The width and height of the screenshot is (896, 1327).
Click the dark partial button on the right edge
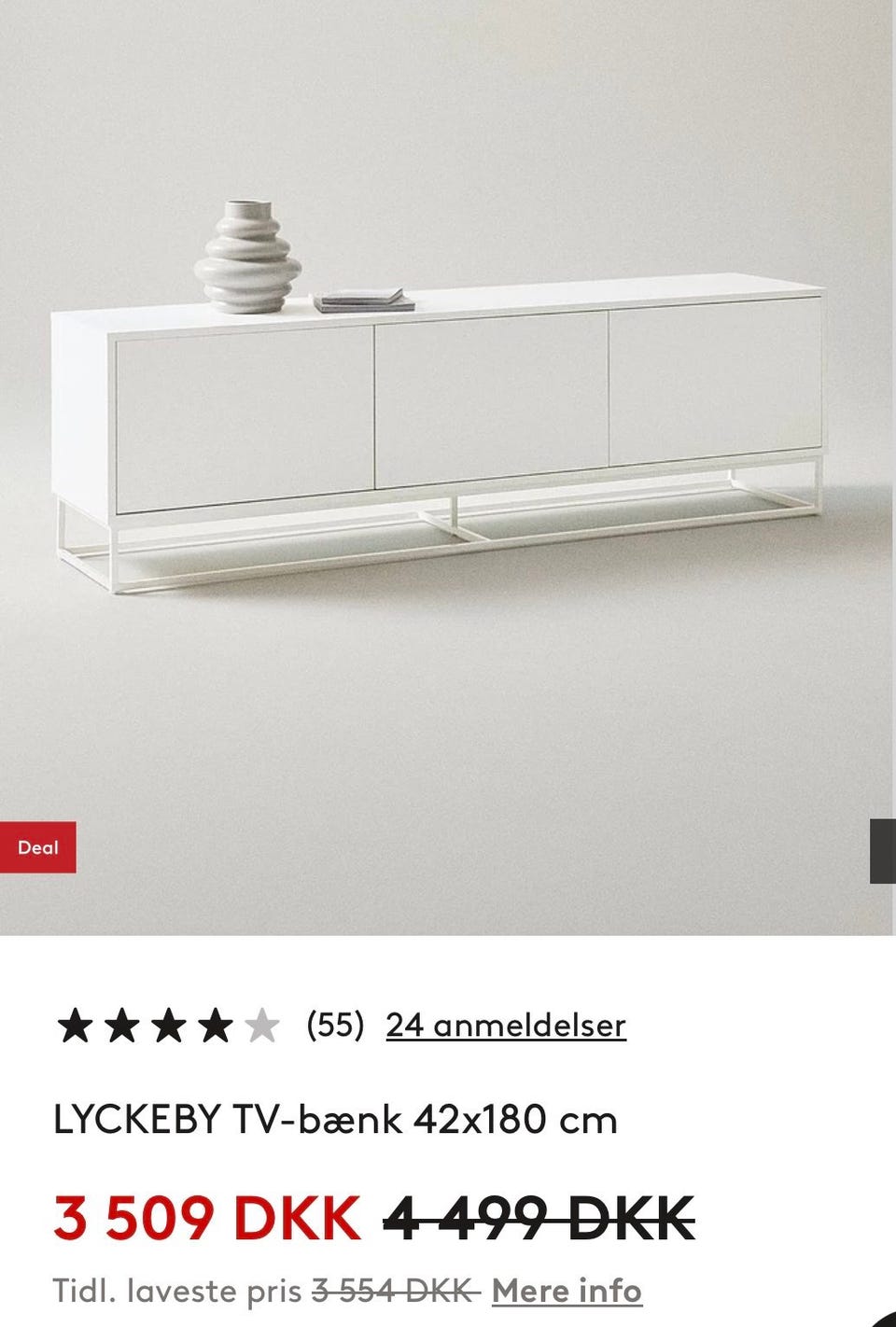[x=883, y=849]
